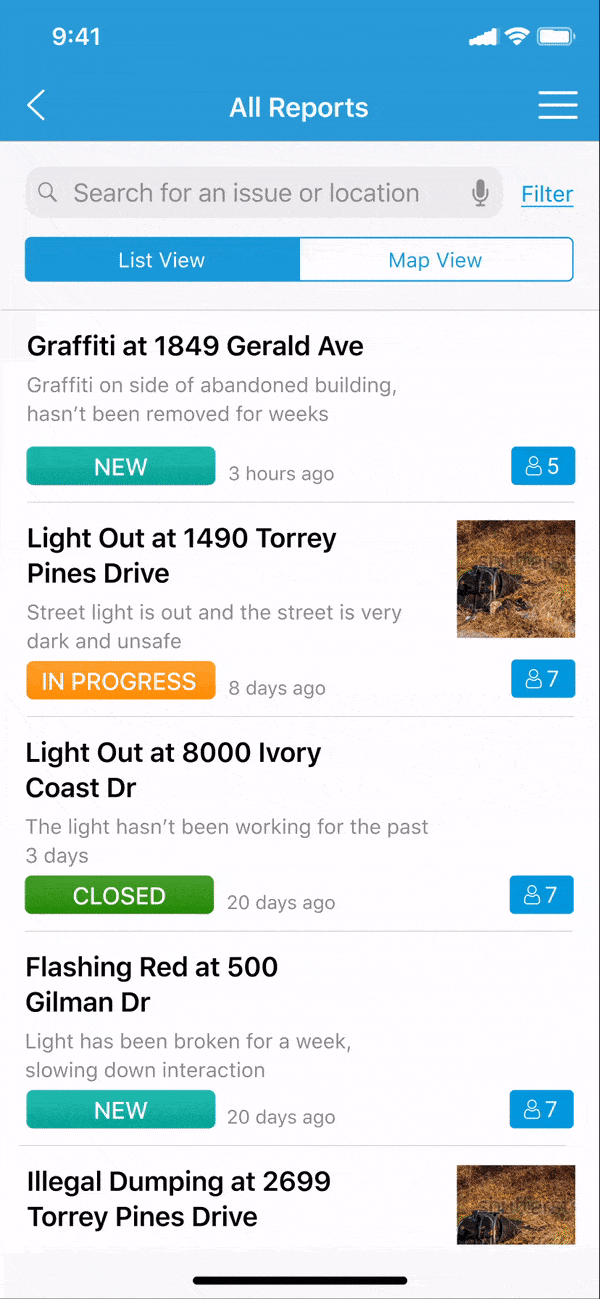600x1299 pixels.
Task: Open Illegal Dumping at 2699 Torrey Pines report
Action: point(178,1199)
